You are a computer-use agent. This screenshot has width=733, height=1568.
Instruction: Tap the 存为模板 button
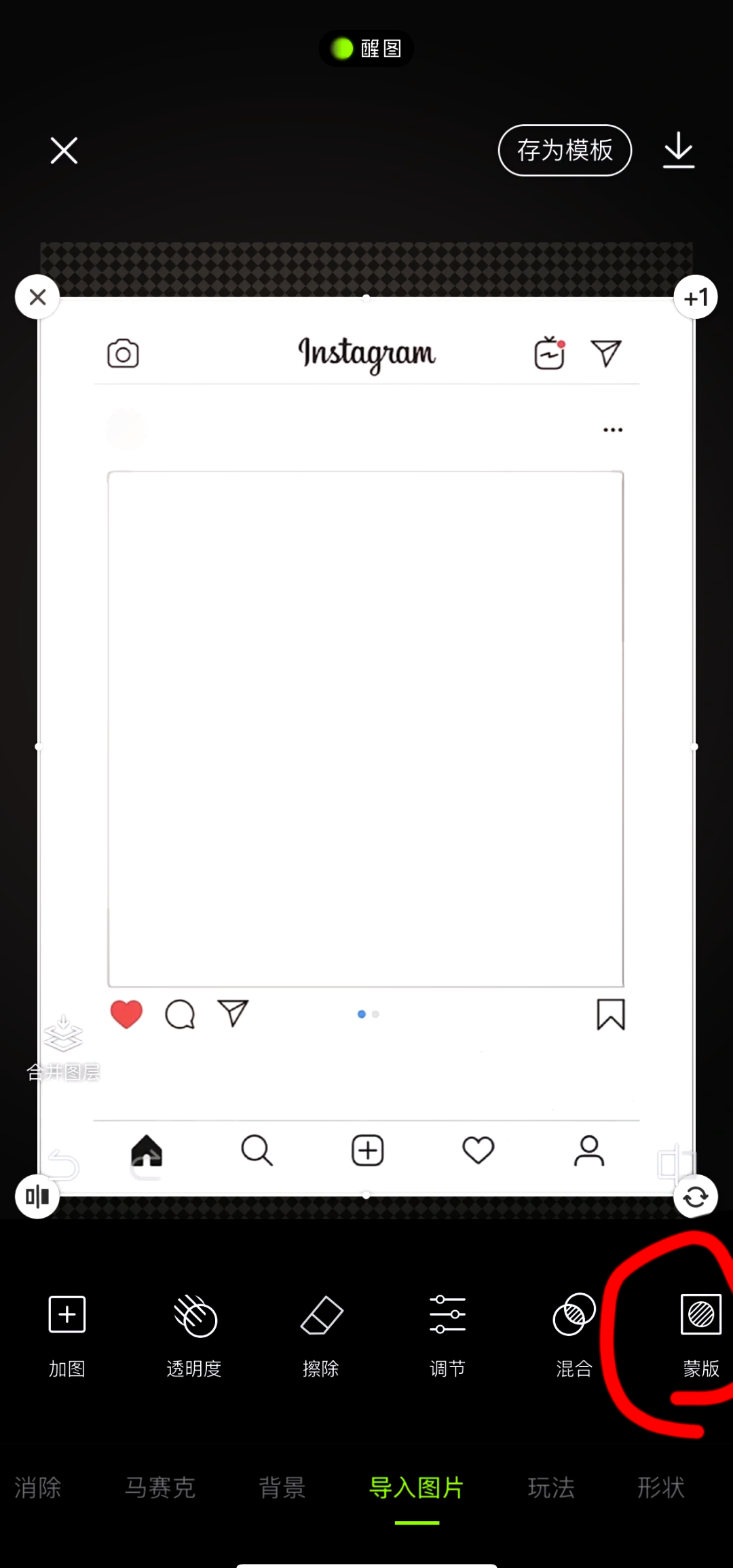click(565, 150)
